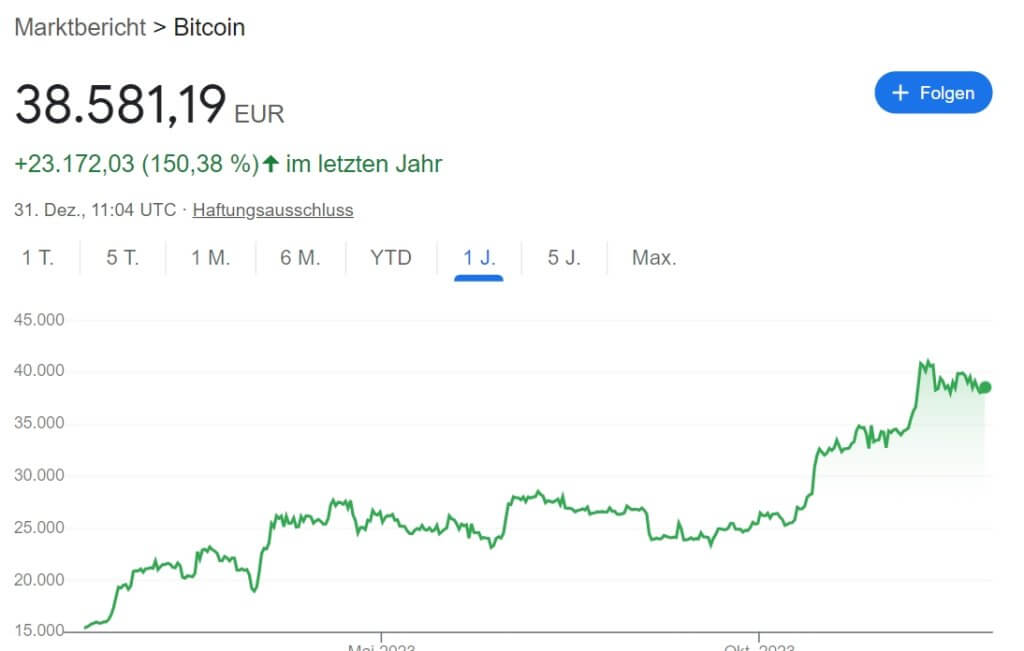Switch to the 5 J. range
Screen dimensions: 1024x651
564,258
